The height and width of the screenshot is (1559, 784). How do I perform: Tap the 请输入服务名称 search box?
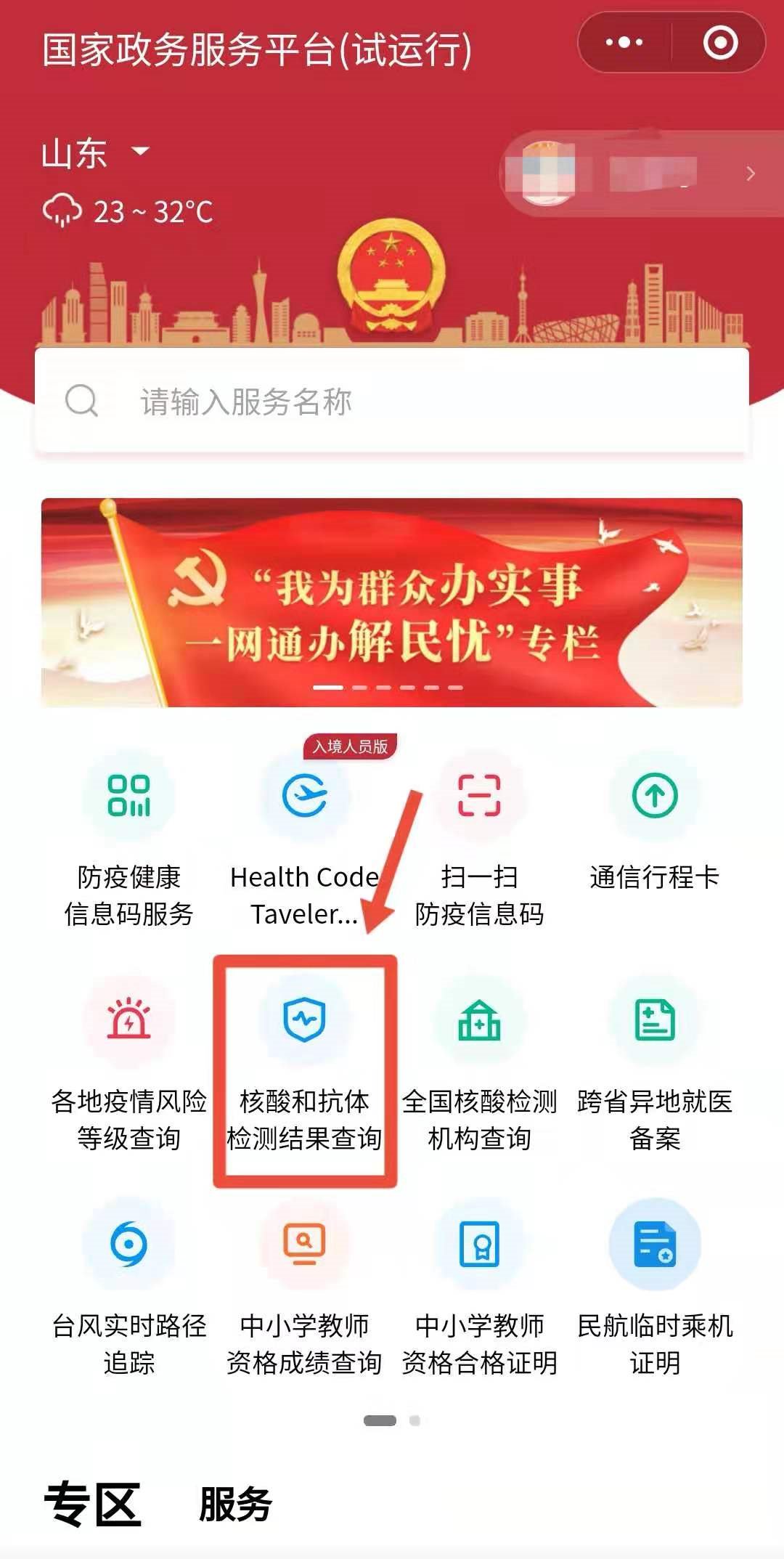pos(392,401)
